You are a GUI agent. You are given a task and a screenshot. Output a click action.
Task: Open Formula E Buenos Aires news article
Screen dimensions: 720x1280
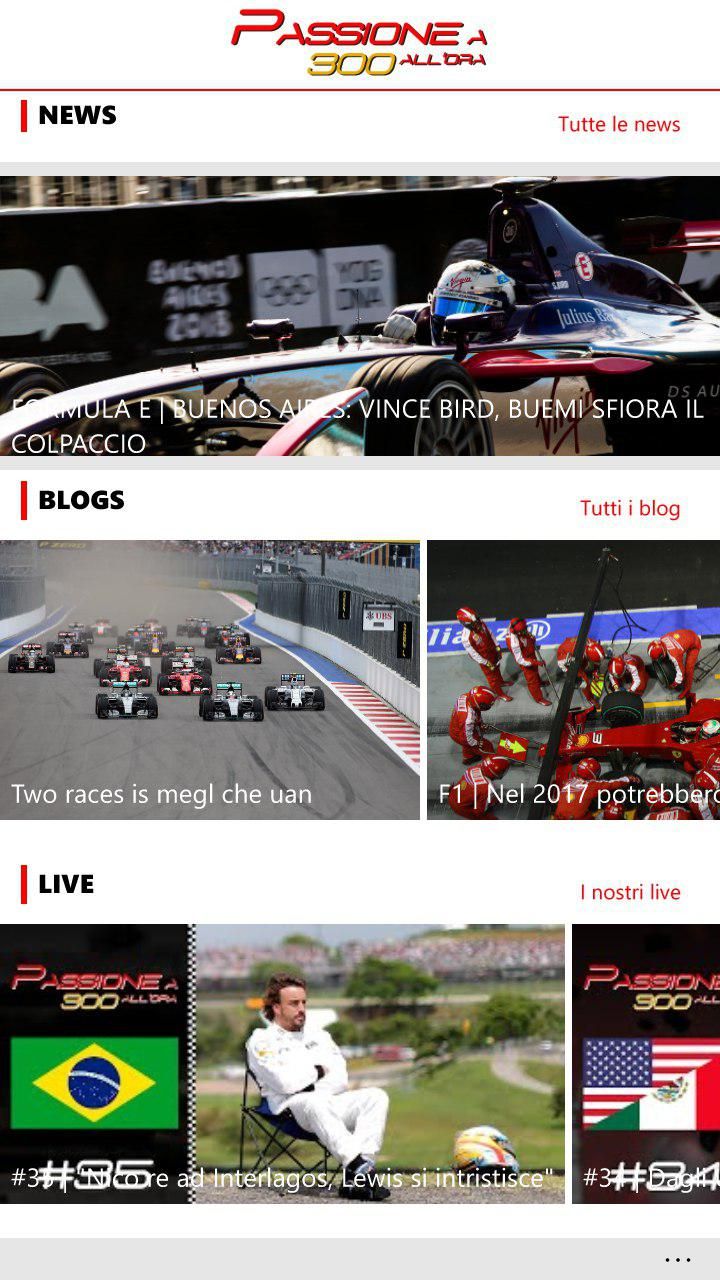coord(360,316)
